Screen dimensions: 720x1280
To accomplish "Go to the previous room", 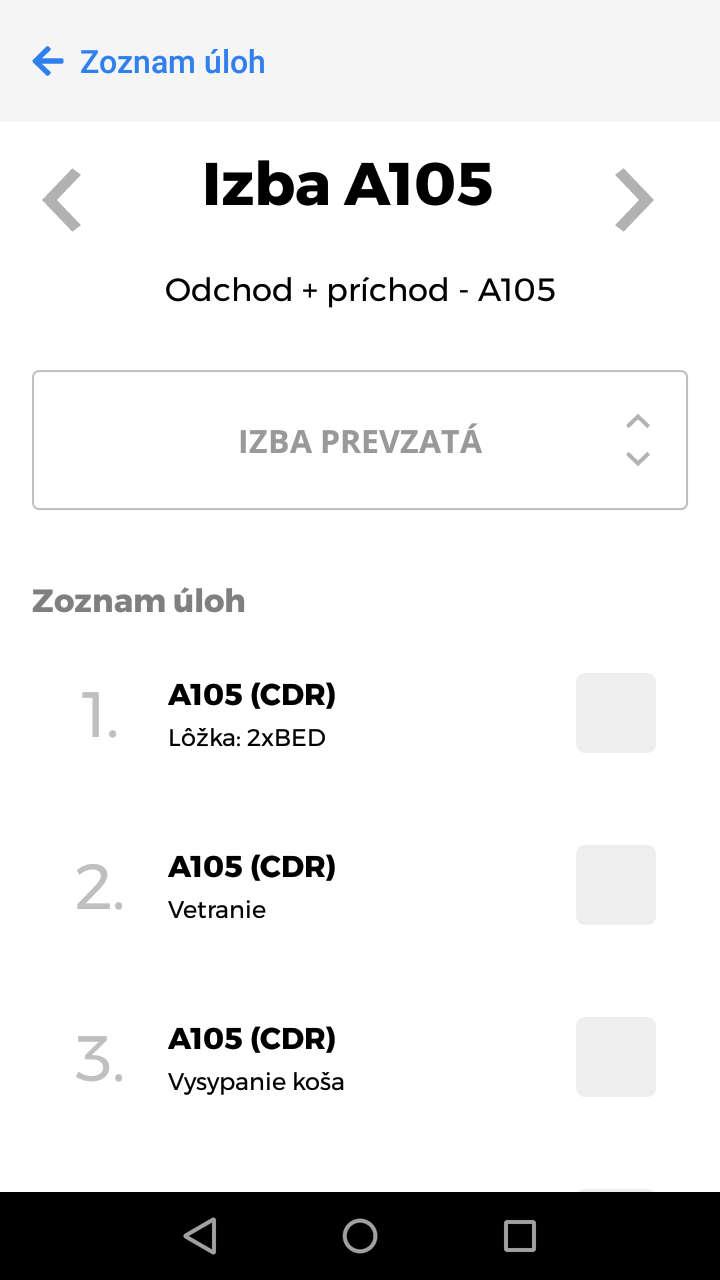I will click(x=62, y=200).
